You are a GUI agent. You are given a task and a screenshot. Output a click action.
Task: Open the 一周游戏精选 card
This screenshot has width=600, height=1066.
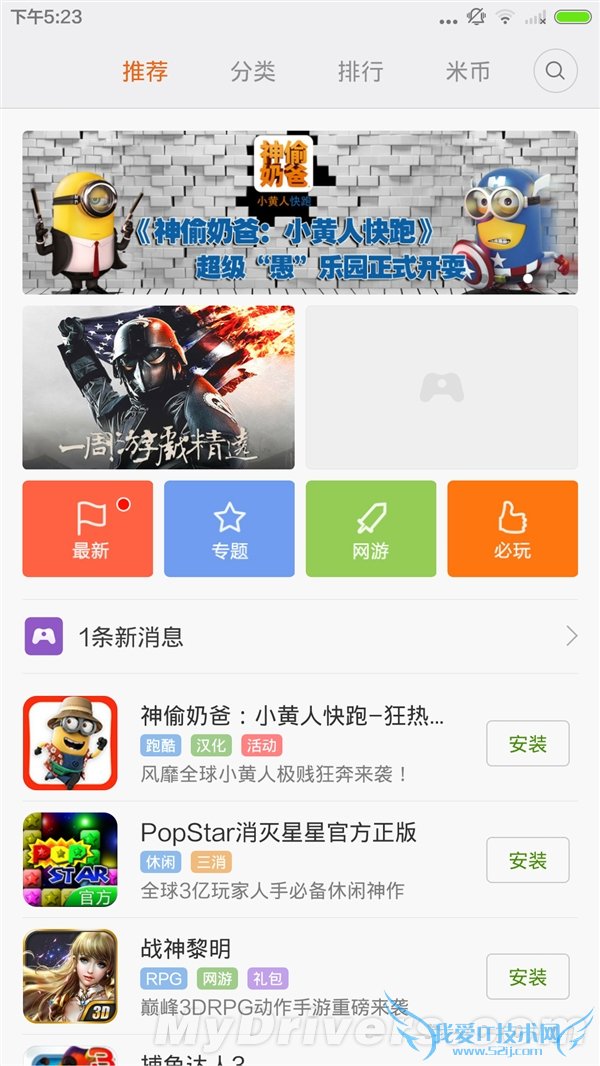click(x=158, y=387)
